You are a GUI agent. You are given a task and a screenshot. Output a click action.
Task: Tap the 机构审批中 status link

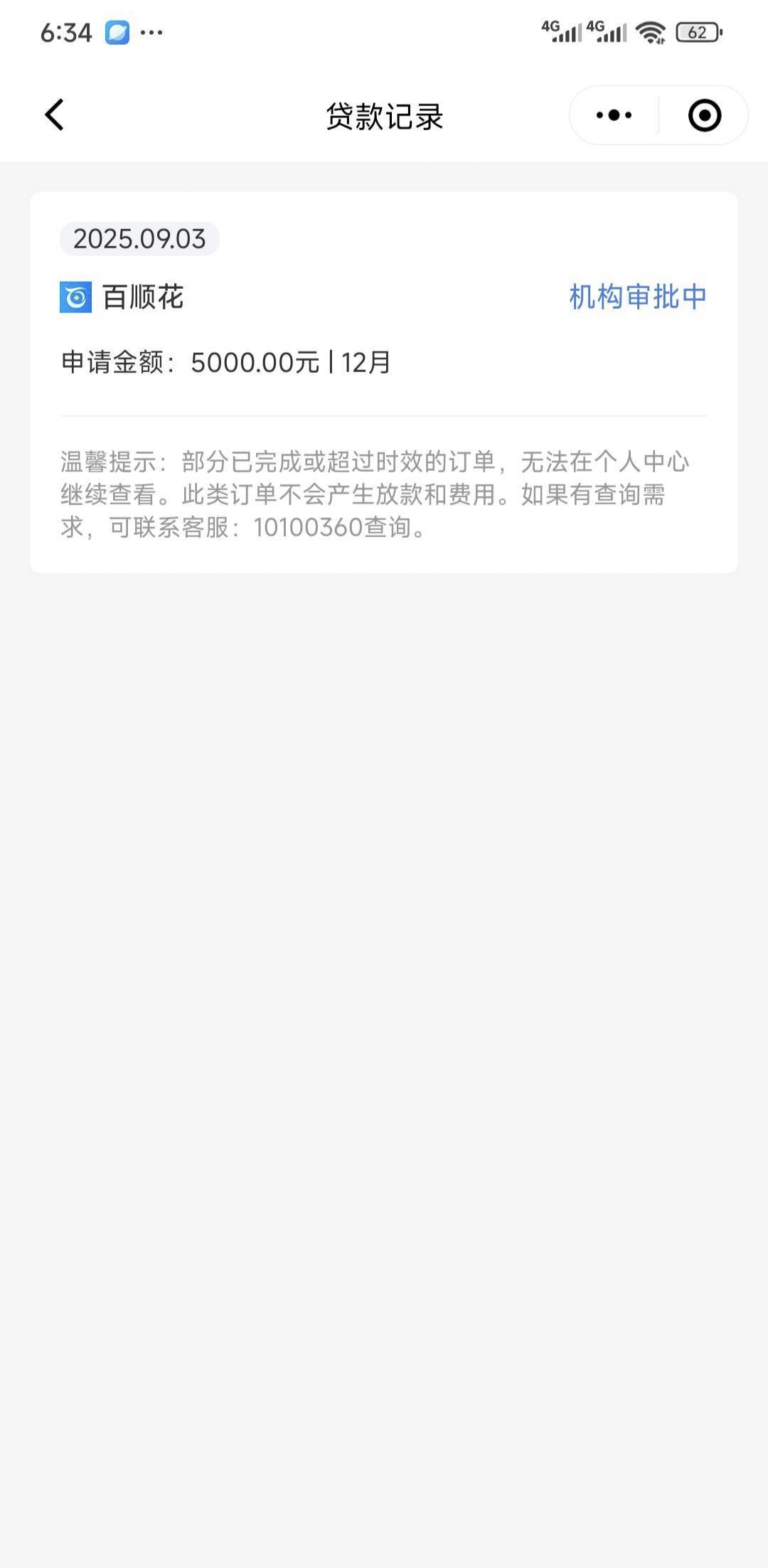[x=638, y=297]
